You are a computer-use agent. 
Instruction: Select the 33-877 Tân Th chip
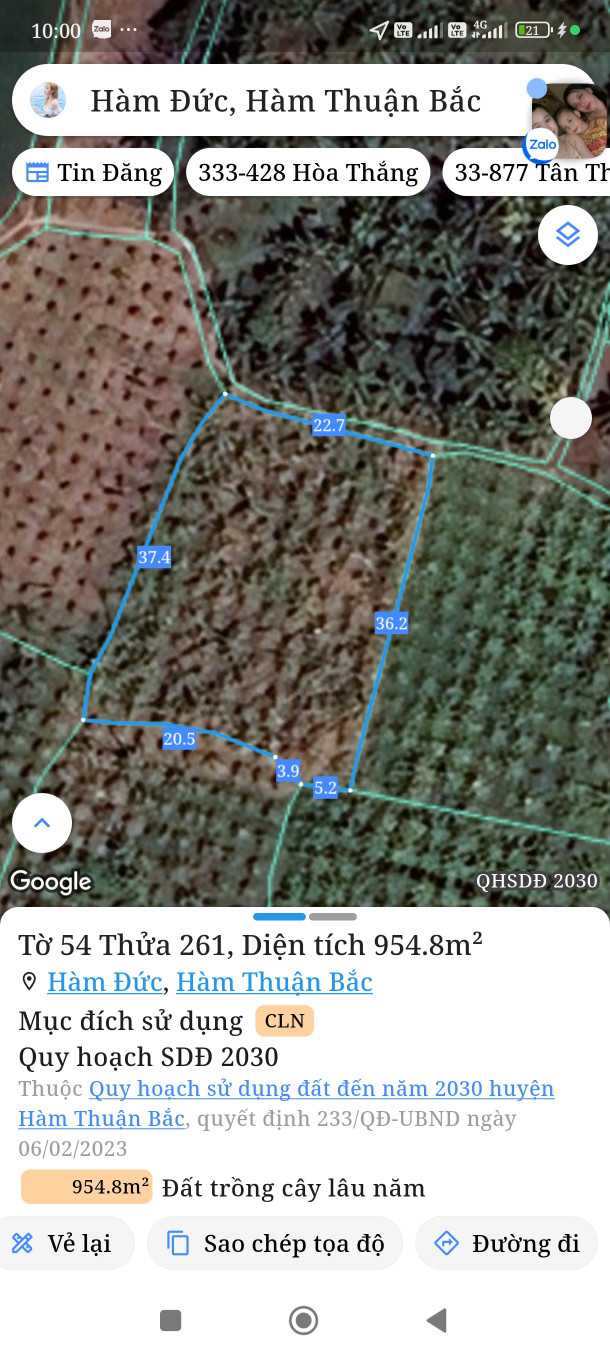click(530, 173)
